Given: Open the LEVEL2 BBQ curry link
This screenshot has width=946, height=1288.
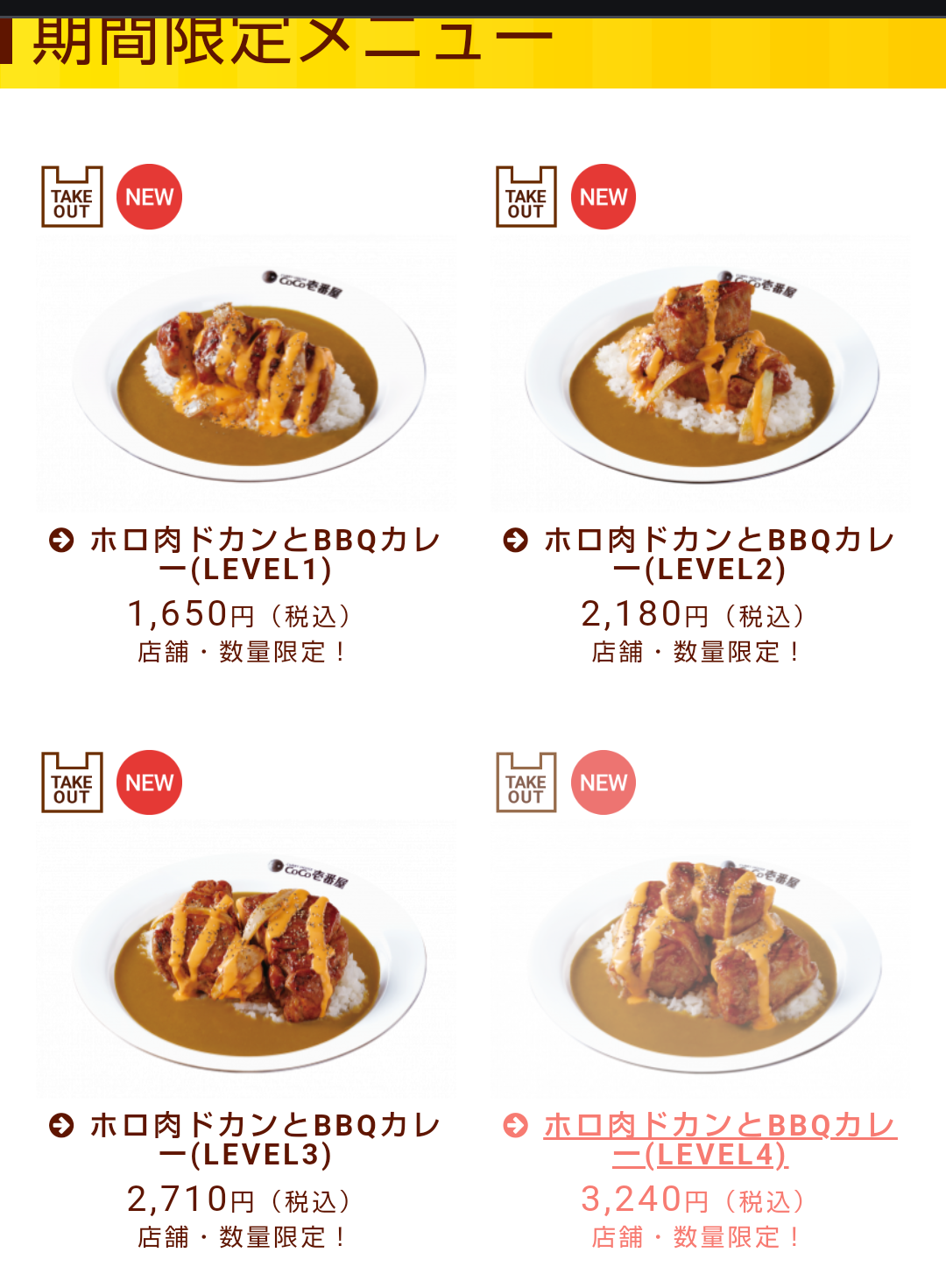Looking at the screenshot, I should click(717, 554).
